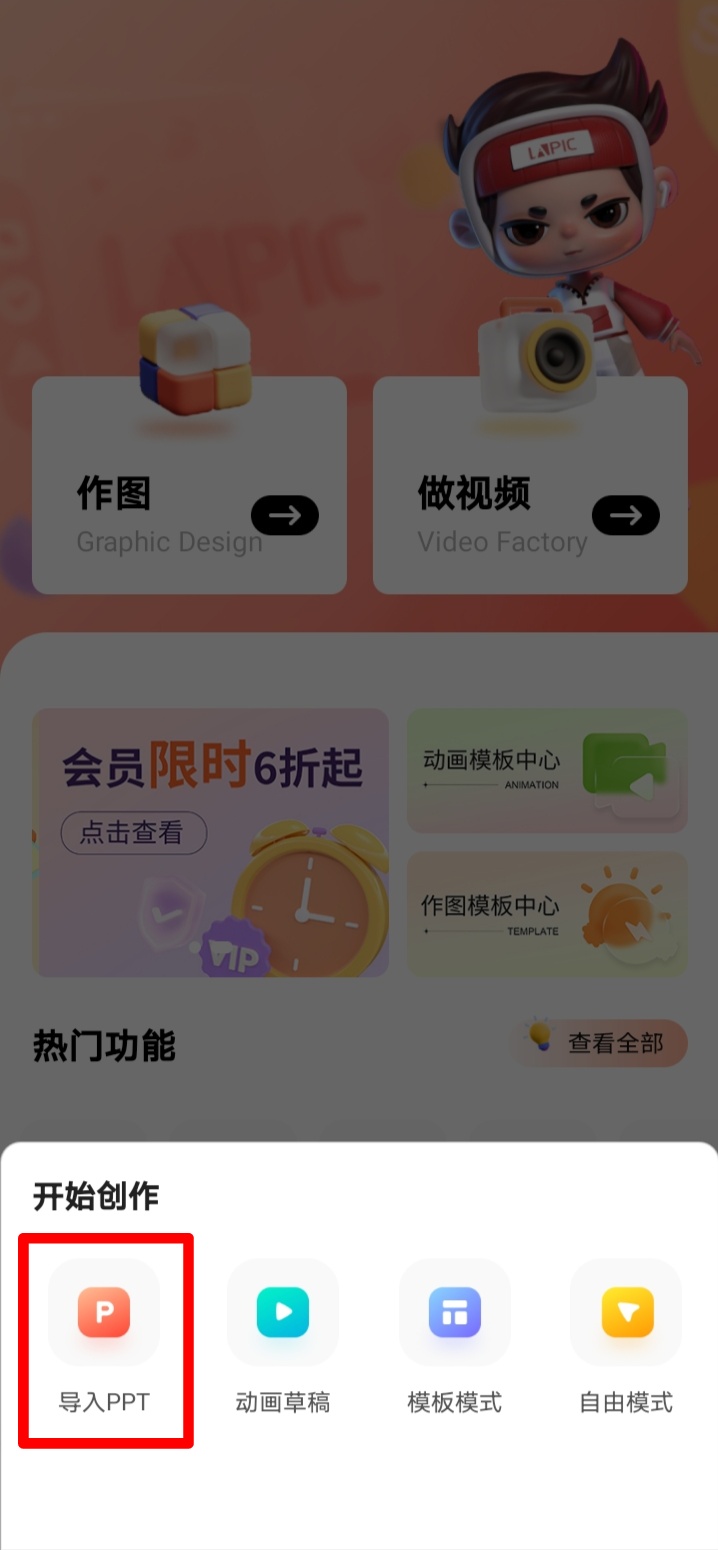Viewport: 718px width, 1550px height.
Task: Open 动画模板中心 animation templates
Action: pyautogui.click(x=547, y=770)
